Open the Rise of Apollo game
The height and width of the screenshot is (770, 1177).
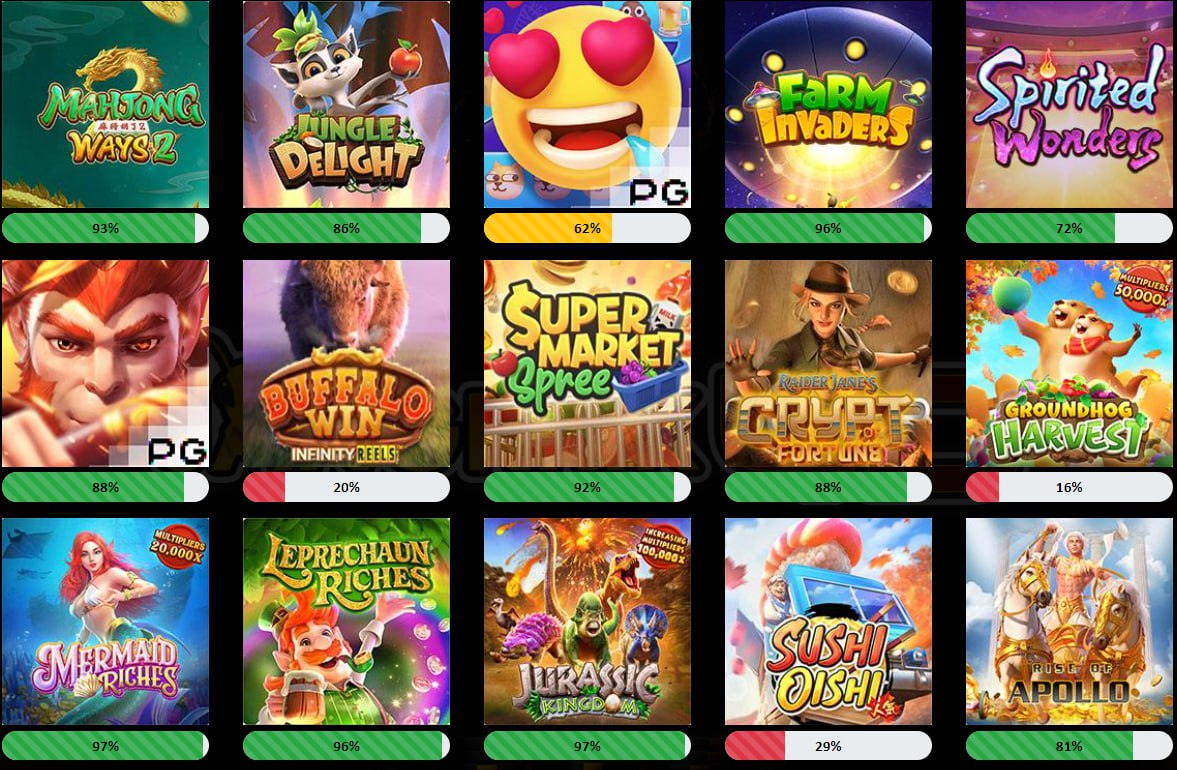click(x=1069, y=621)
